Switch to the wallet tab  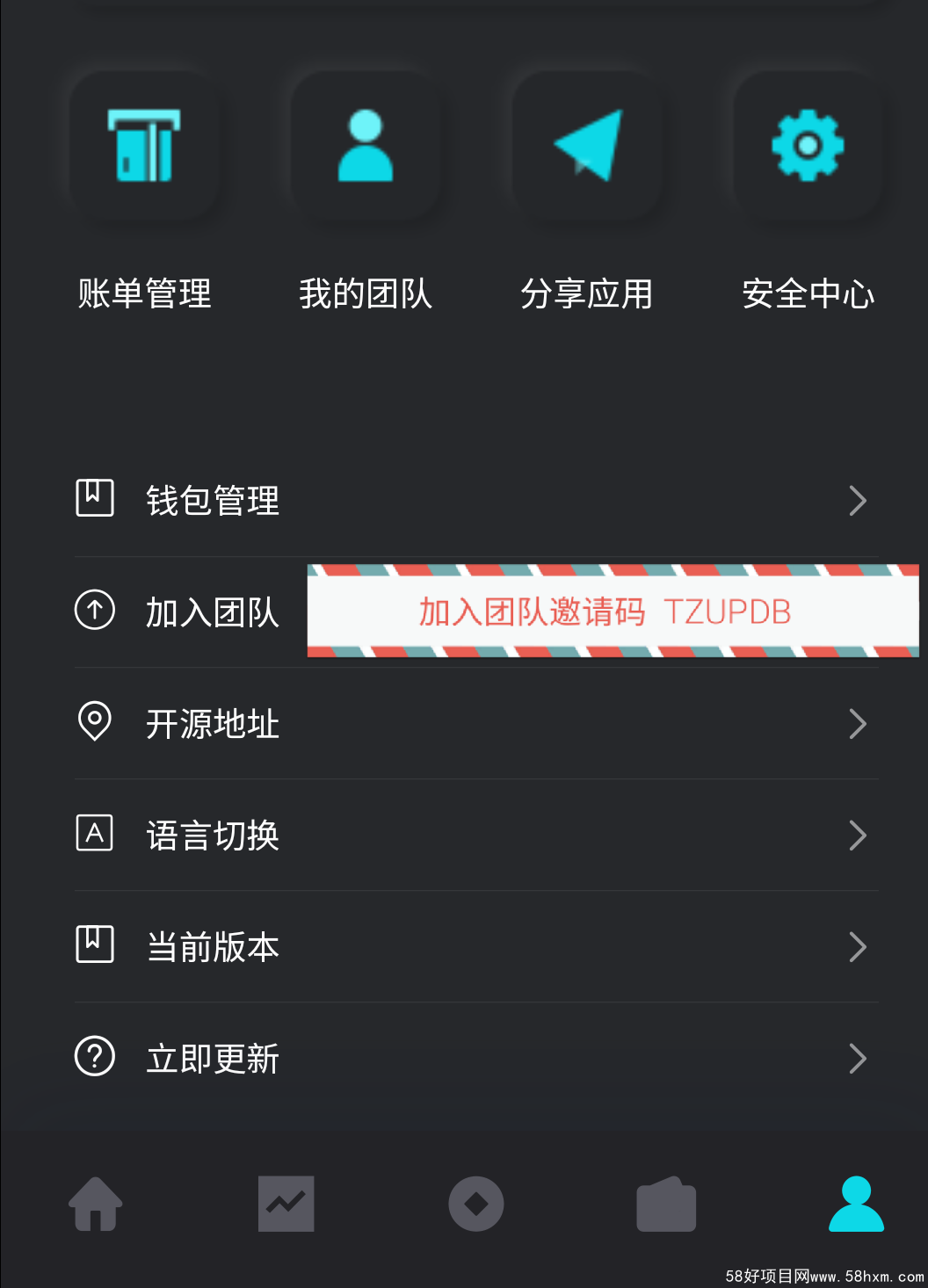pos(666,1204)
